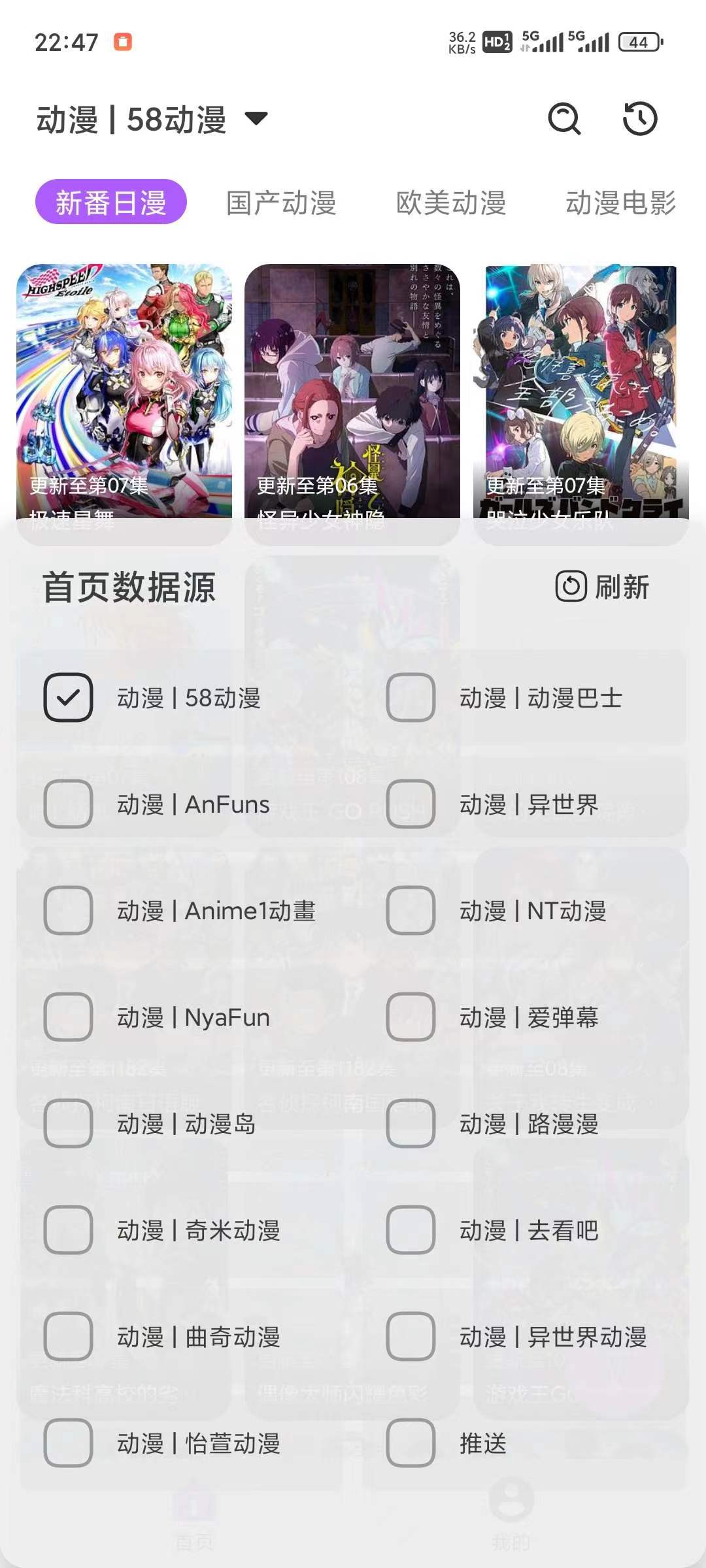Viewport: 706px width, 1568px height.
Task: Select the 动漫 | 动漫巴士 source
Action: point(411,697)
